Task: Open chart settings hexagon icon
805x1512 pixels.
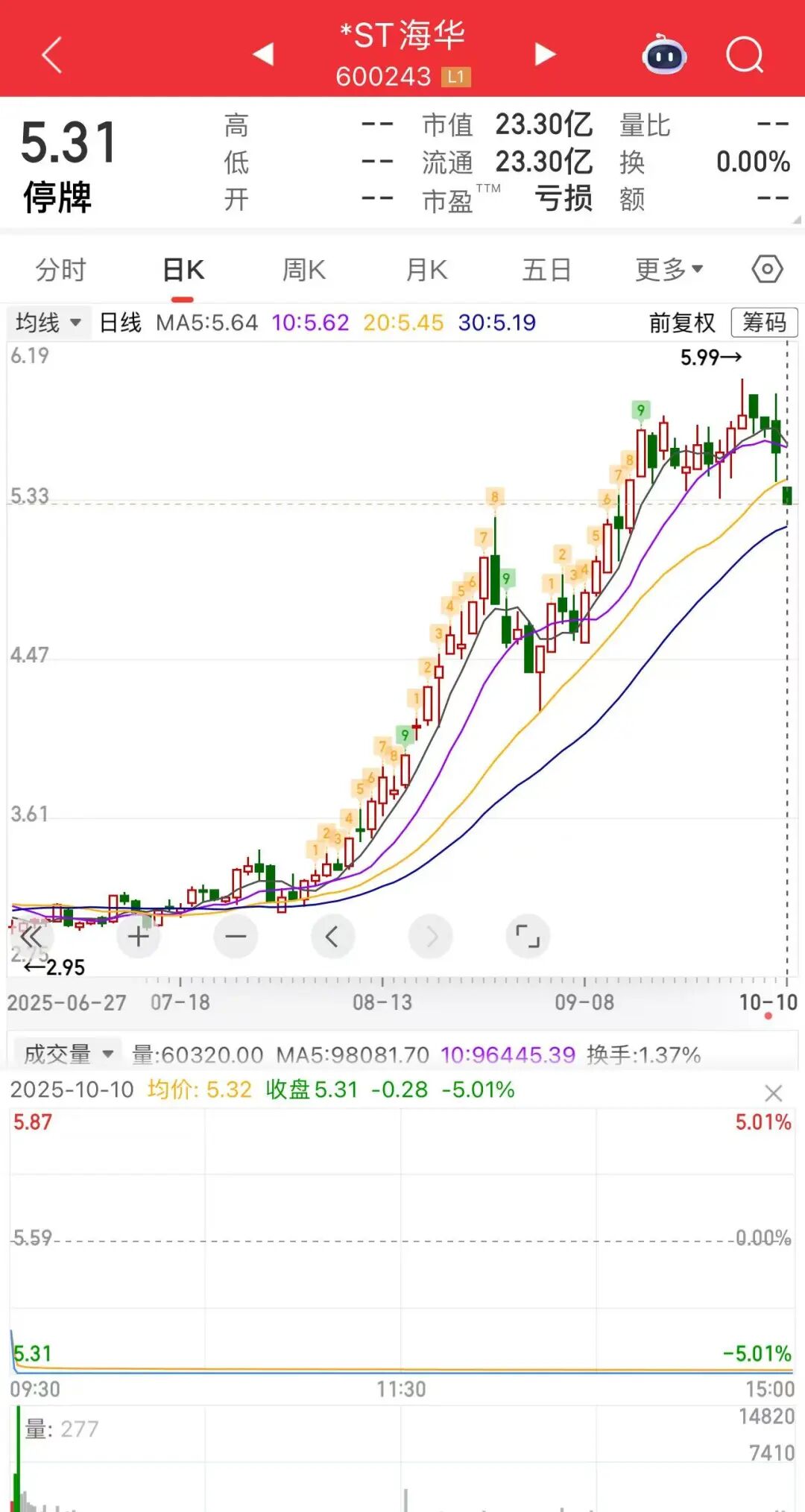Action: 767,269
